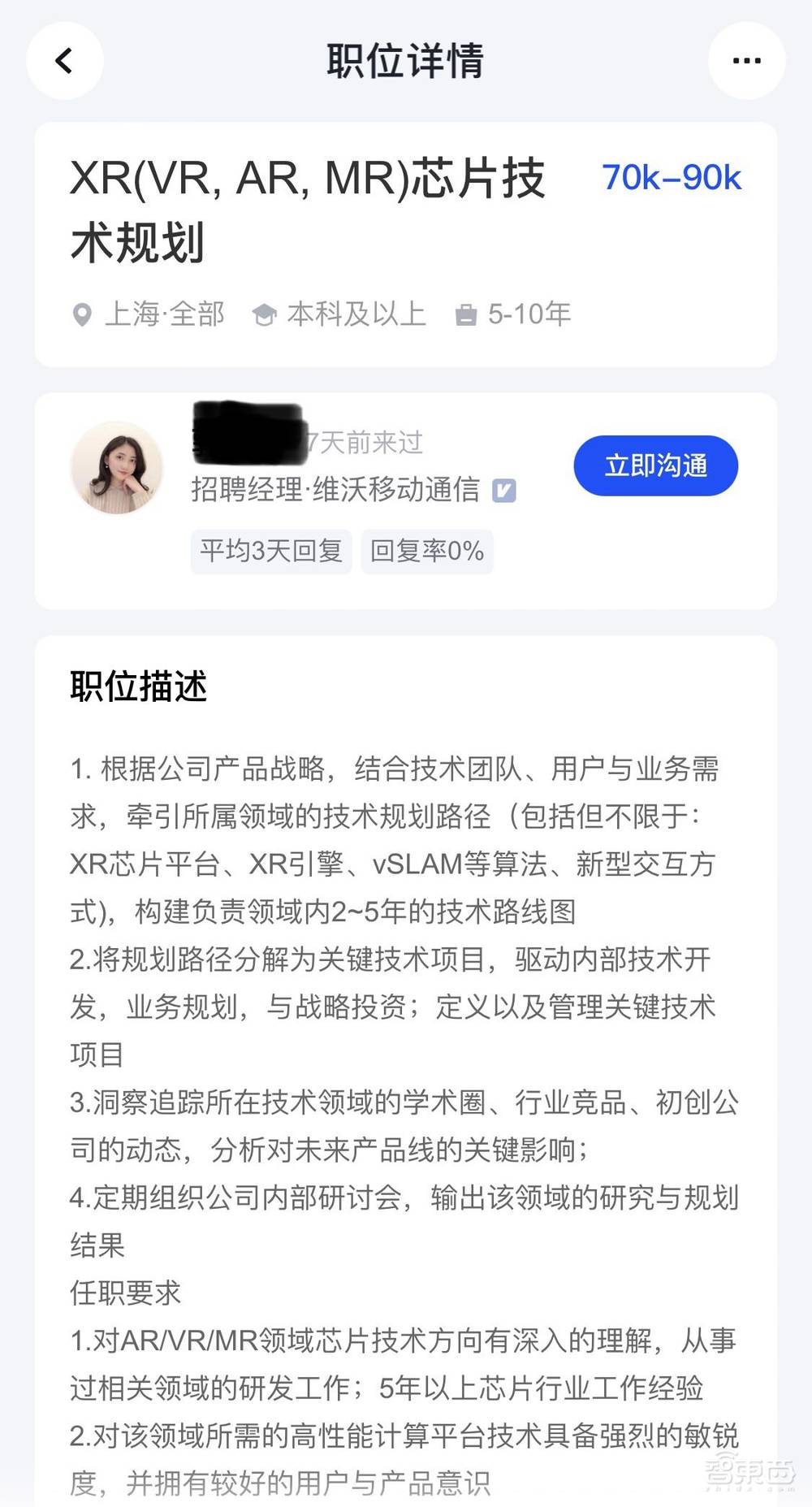
Task: Open the ellipsis menu at top right
Action: coord(746,61)
